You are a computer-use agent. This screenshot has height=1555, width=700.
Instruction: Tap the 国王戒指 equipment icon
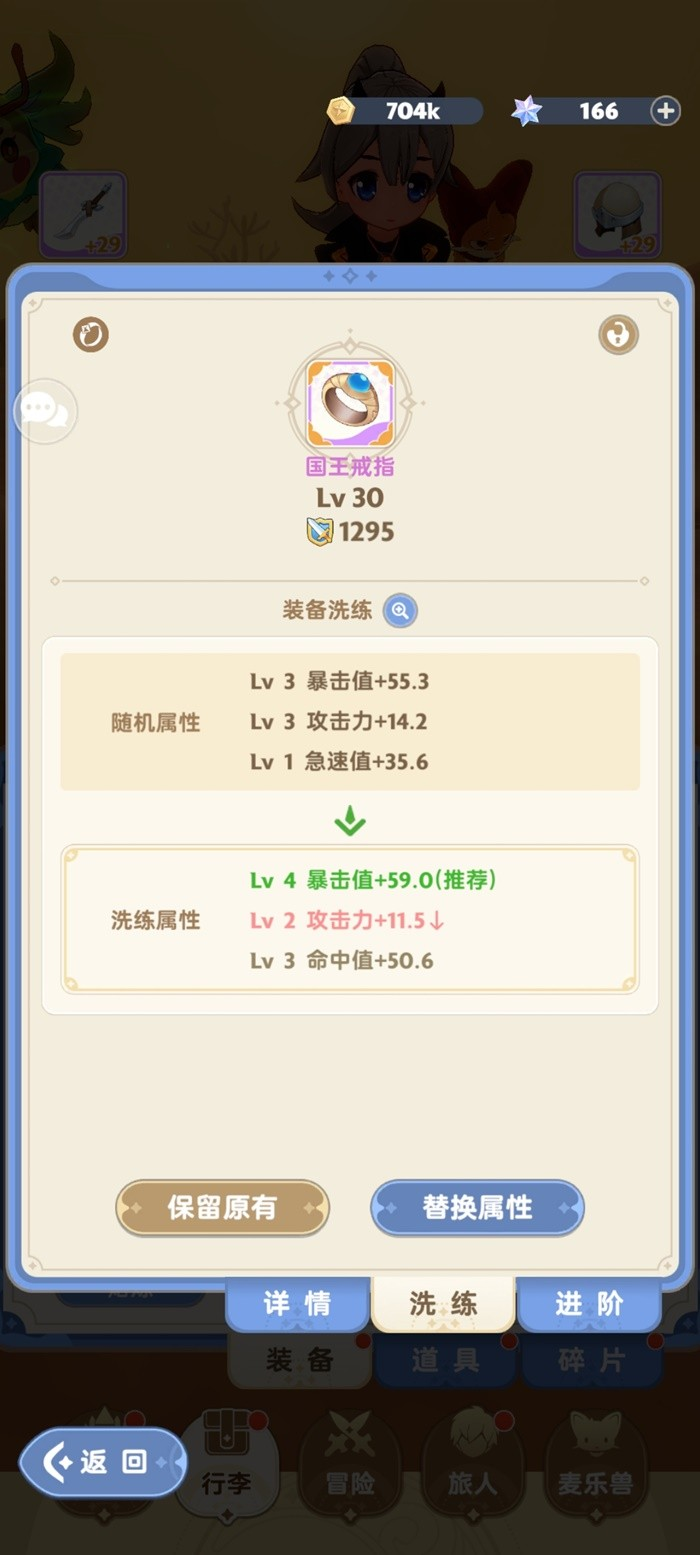pyautogui.click(x=350, y=404)
